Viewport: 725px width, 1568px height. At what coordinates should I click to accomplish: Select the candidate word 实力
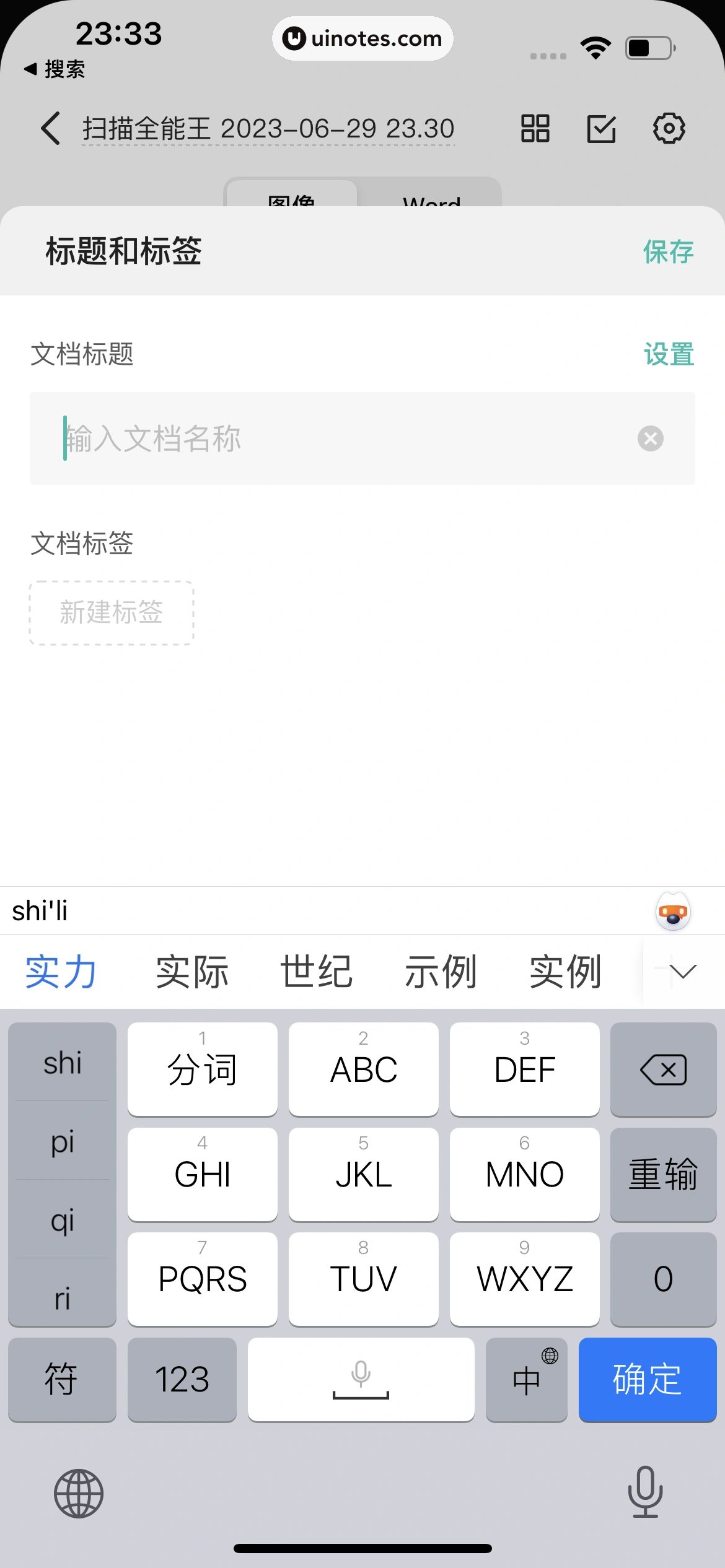tap(61, 972)
